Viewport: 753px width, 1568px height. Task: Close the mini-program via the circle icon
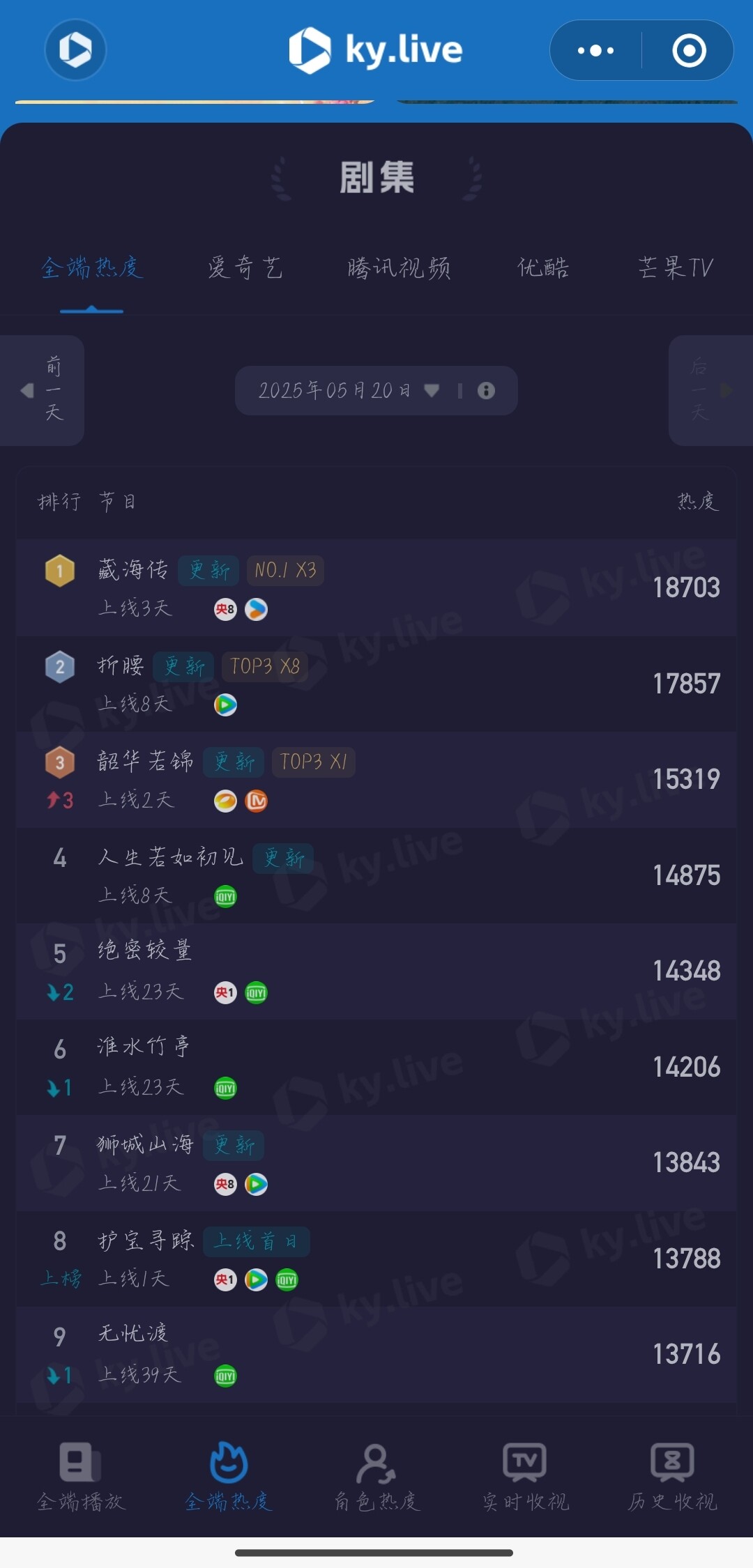click(689, 50)
